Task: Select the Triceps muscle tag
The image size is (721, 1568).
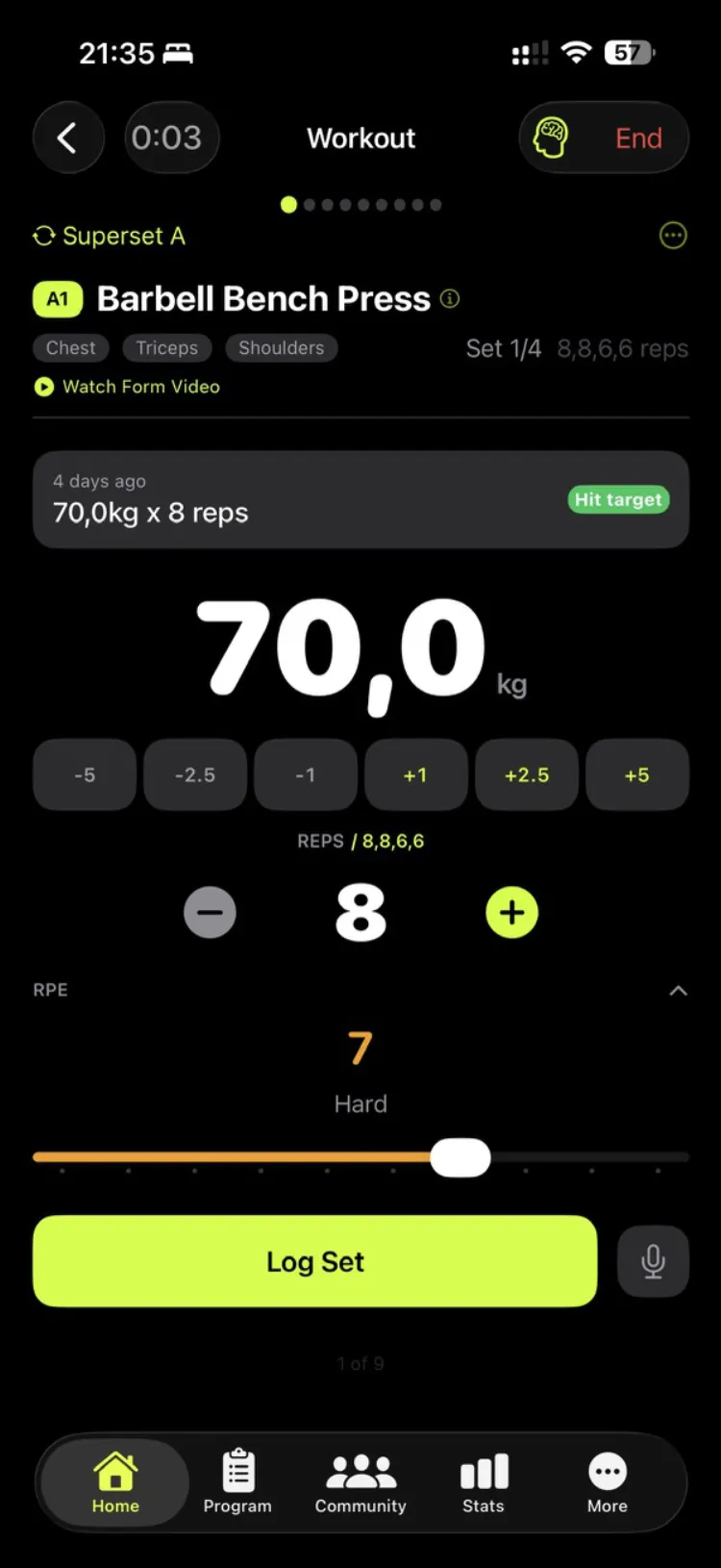Action: click(166, 347)
